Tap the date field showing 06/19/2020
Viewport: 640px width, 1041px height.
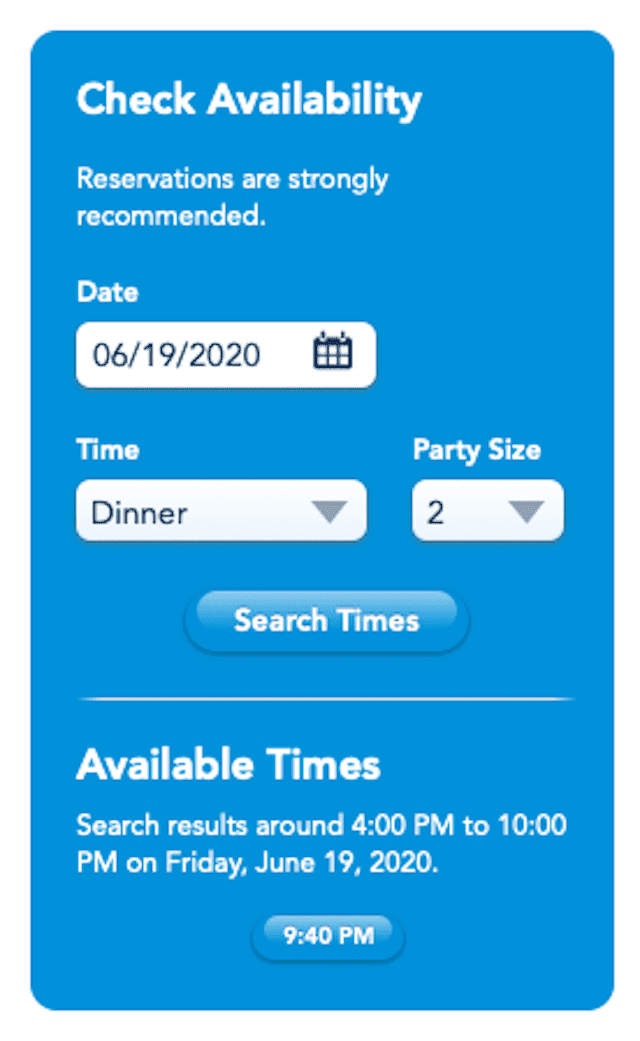(226, 355)
